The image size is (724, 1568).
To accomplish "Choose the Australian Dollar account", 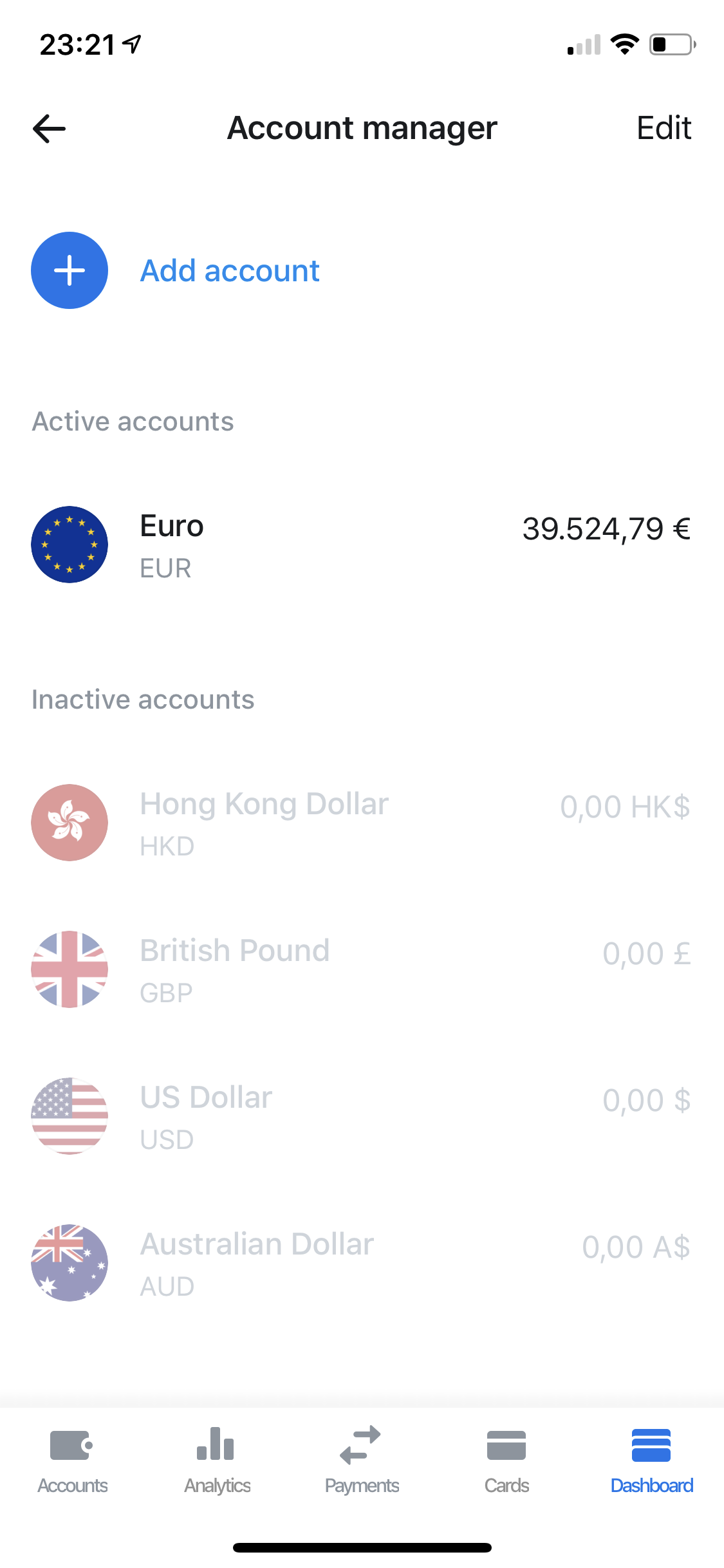I will coord(362,1263).
